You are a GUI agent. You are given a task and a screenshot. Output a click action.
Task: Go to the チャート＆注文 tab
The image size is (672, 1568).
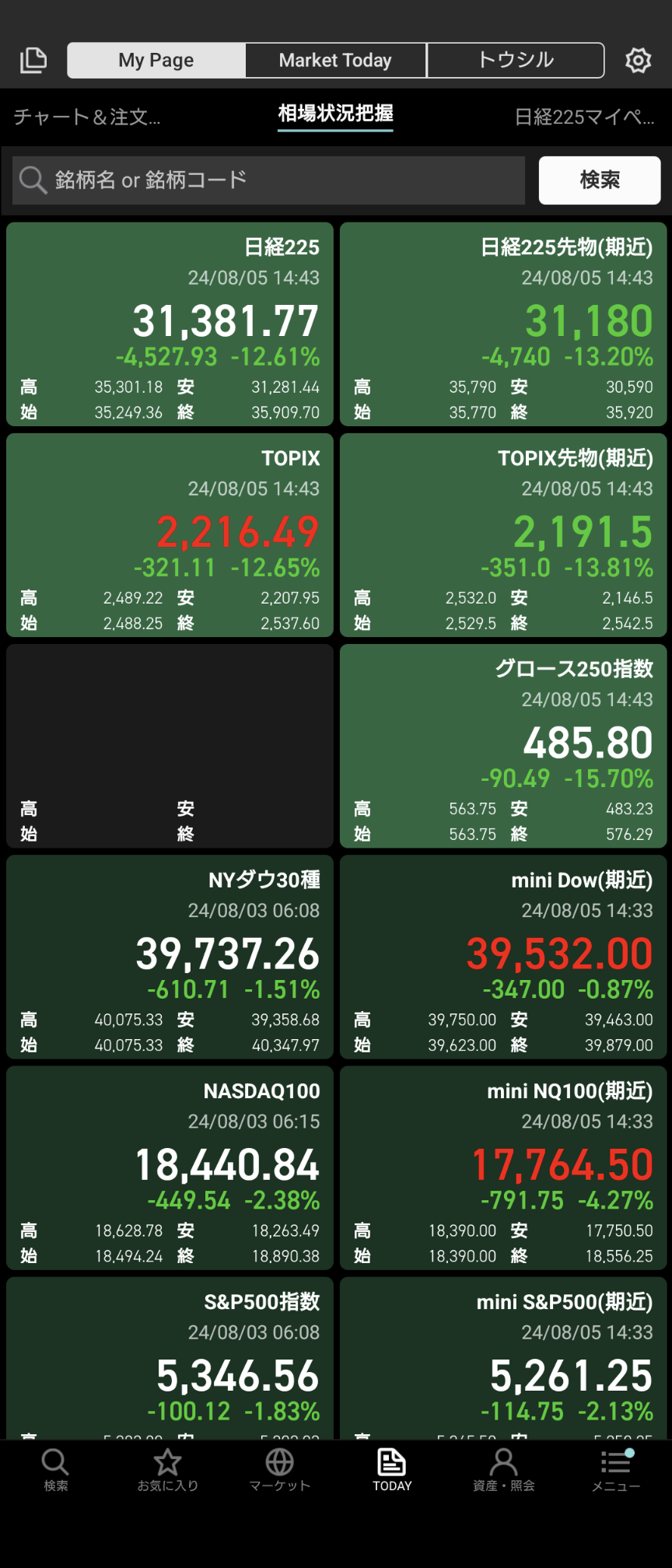click(87, 117)
